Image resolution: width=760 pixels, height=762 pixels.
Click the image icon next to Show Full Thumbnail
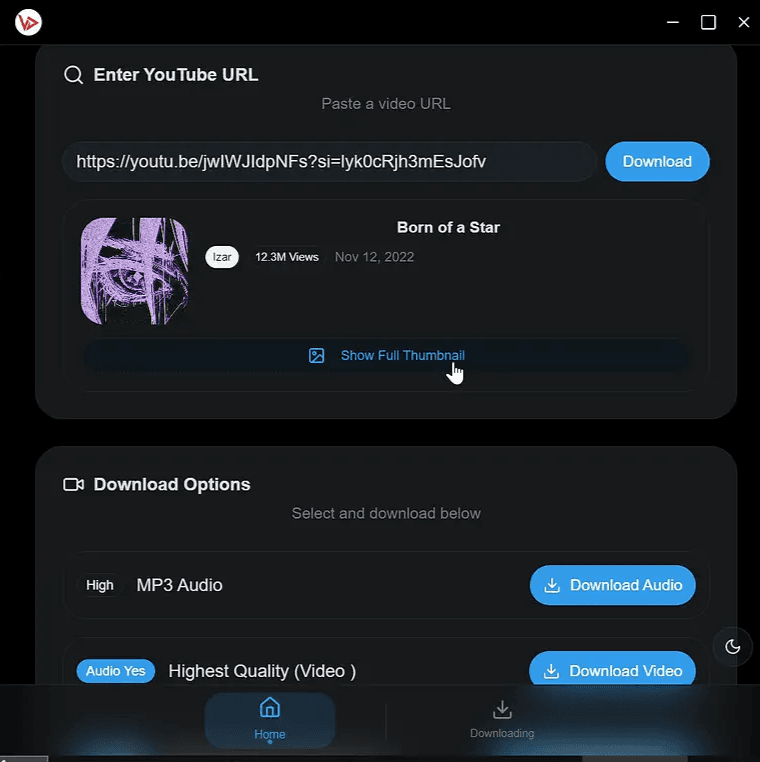tap(316, 355)
